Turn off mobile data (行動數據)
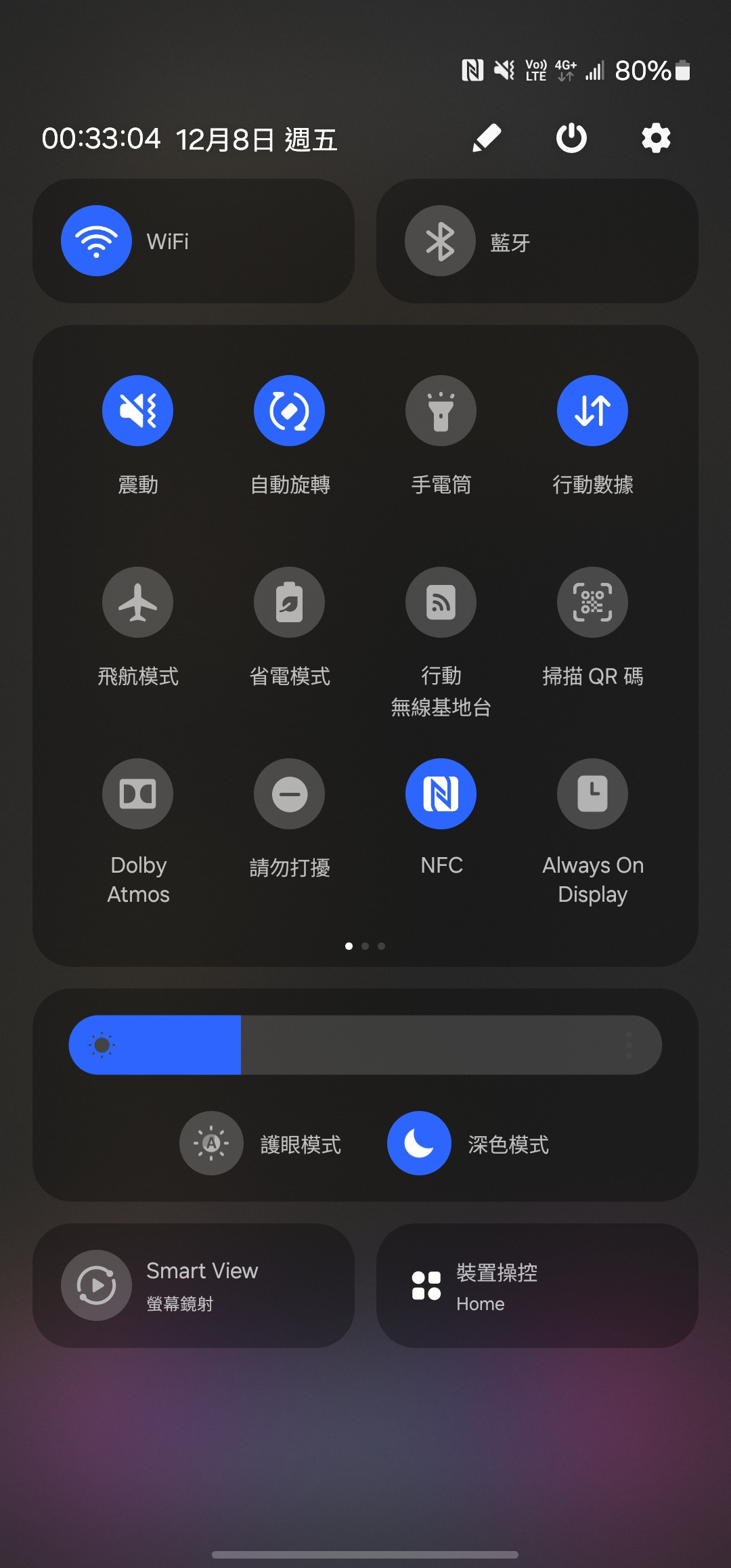 [593, 411]
